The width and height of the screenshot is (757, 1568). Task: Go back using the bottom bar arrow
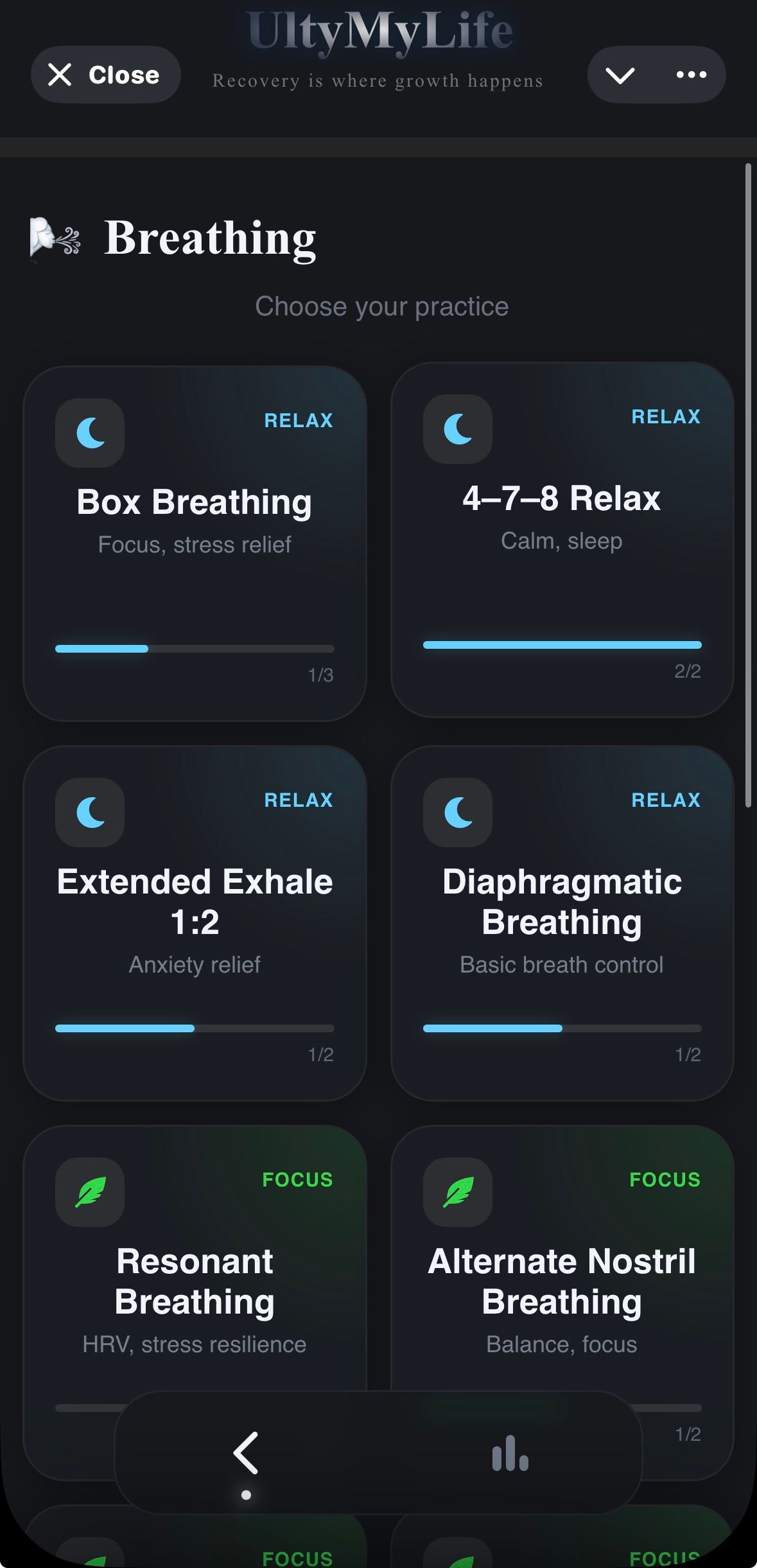point(246,1453)
